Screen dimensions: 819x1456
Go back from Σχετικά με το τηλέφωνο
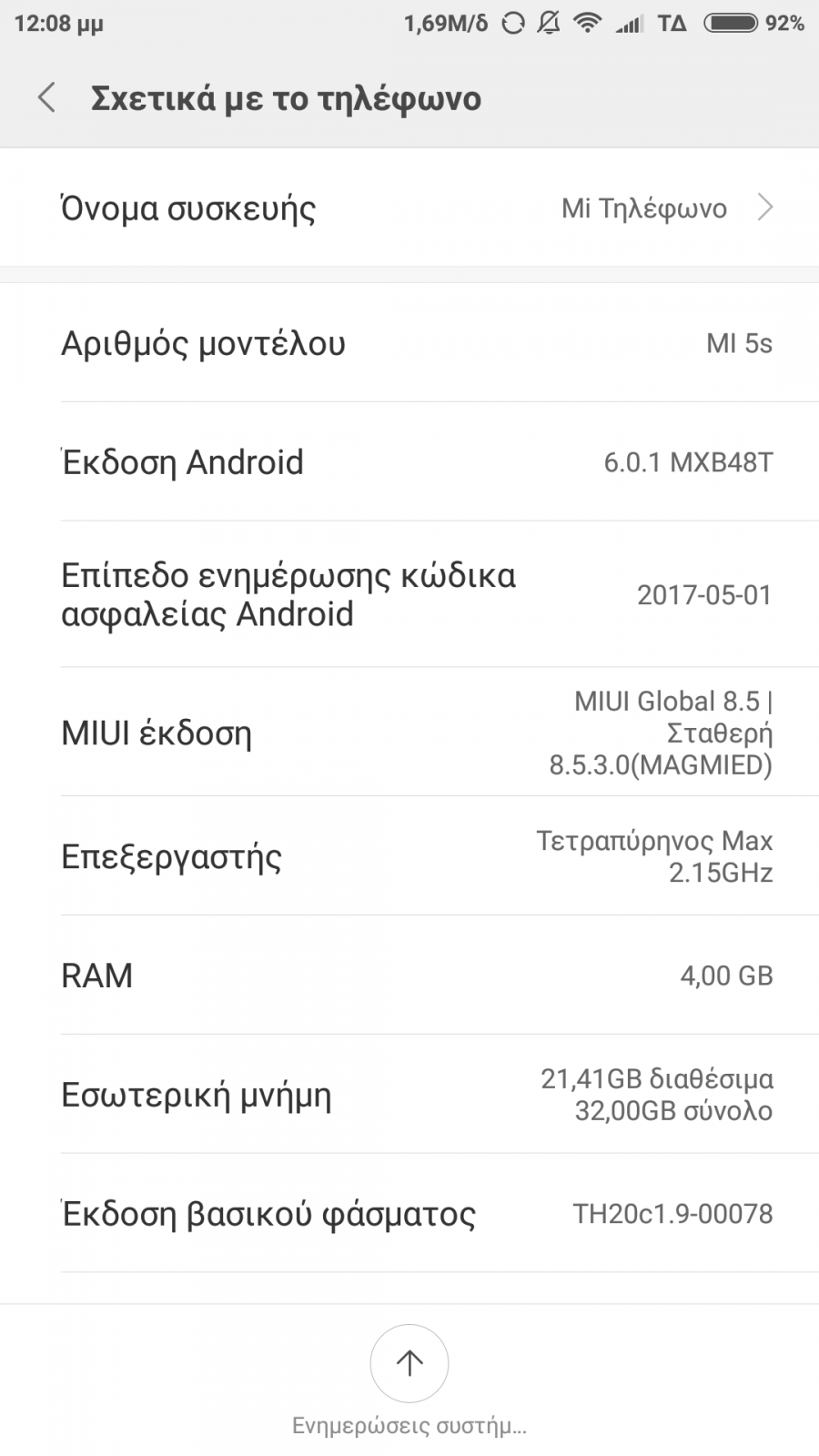(x=47, y=97)
